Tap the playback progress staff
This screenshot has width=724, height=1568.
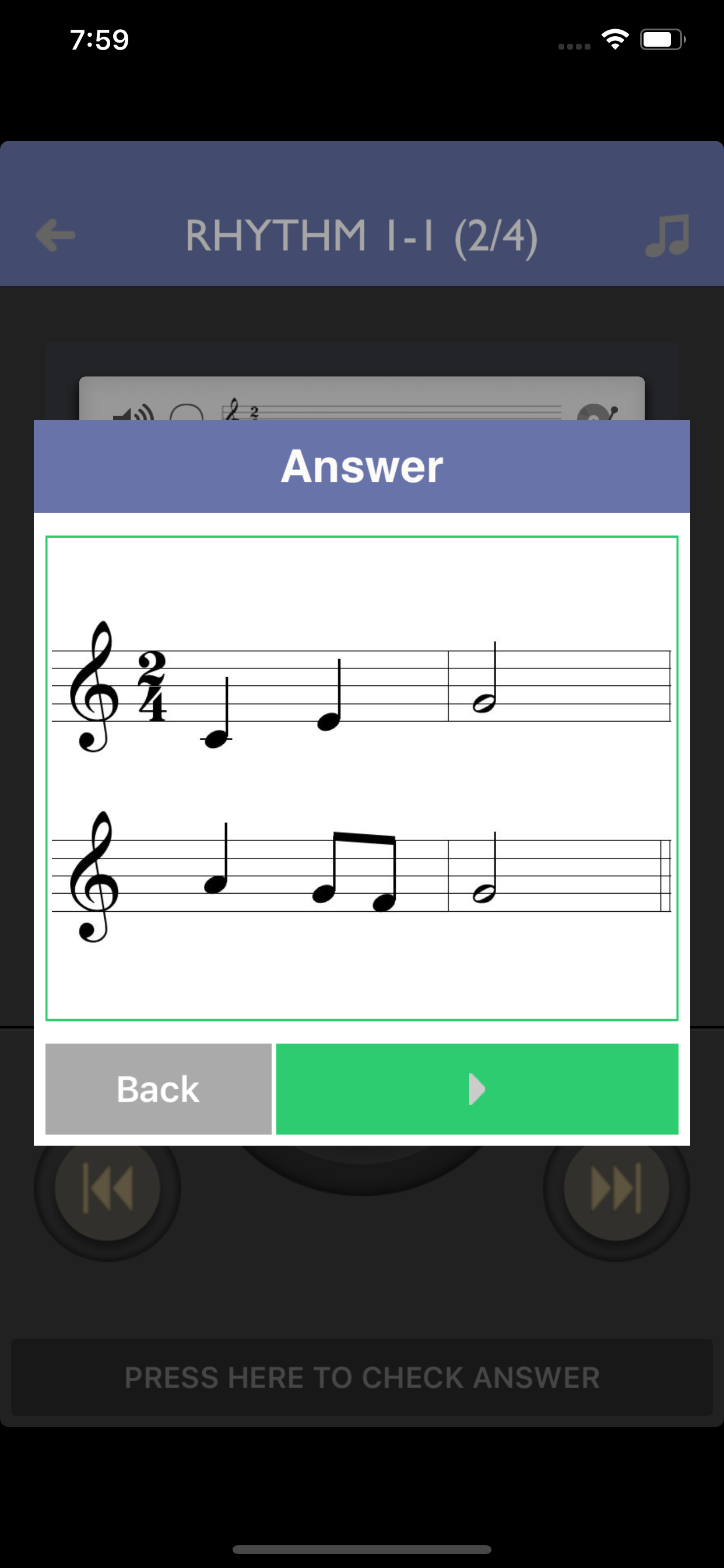pos(395,412)
